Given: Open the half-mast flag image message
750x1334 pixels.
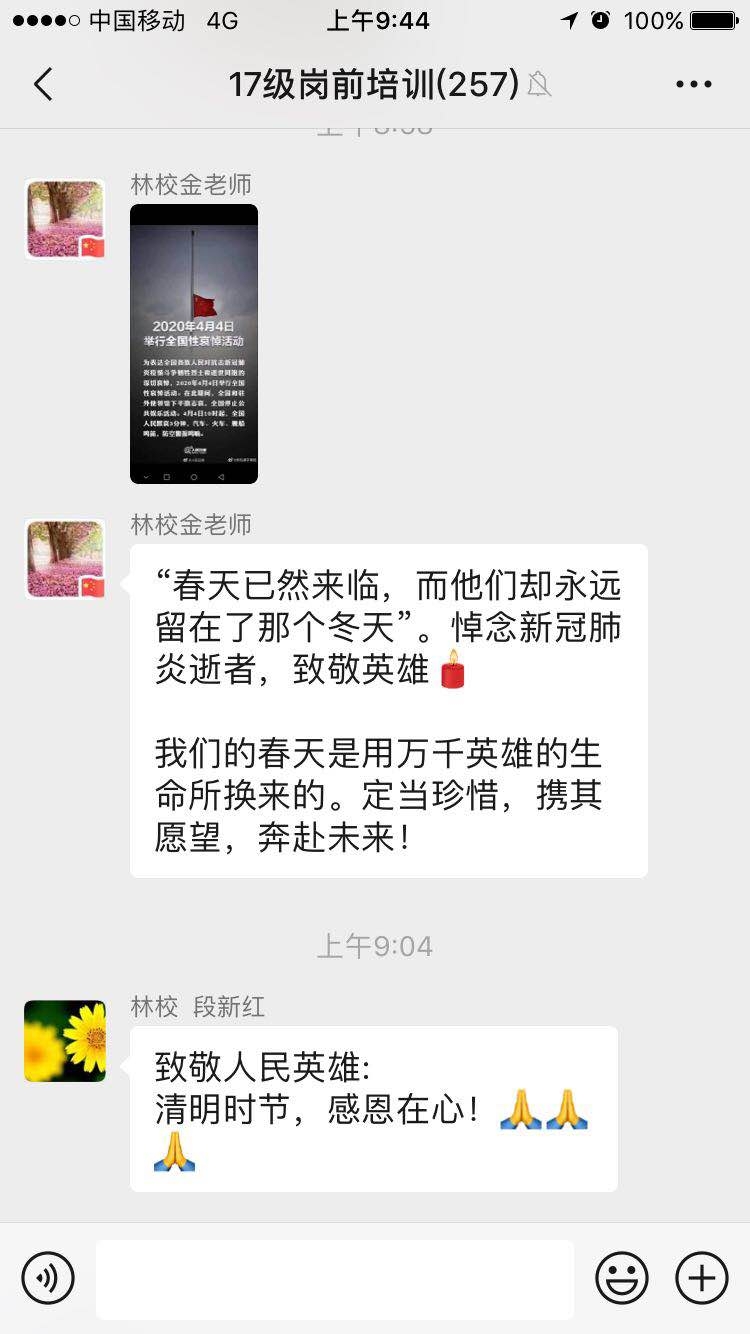Looking at the screenshot, I should tap(194, 343).
